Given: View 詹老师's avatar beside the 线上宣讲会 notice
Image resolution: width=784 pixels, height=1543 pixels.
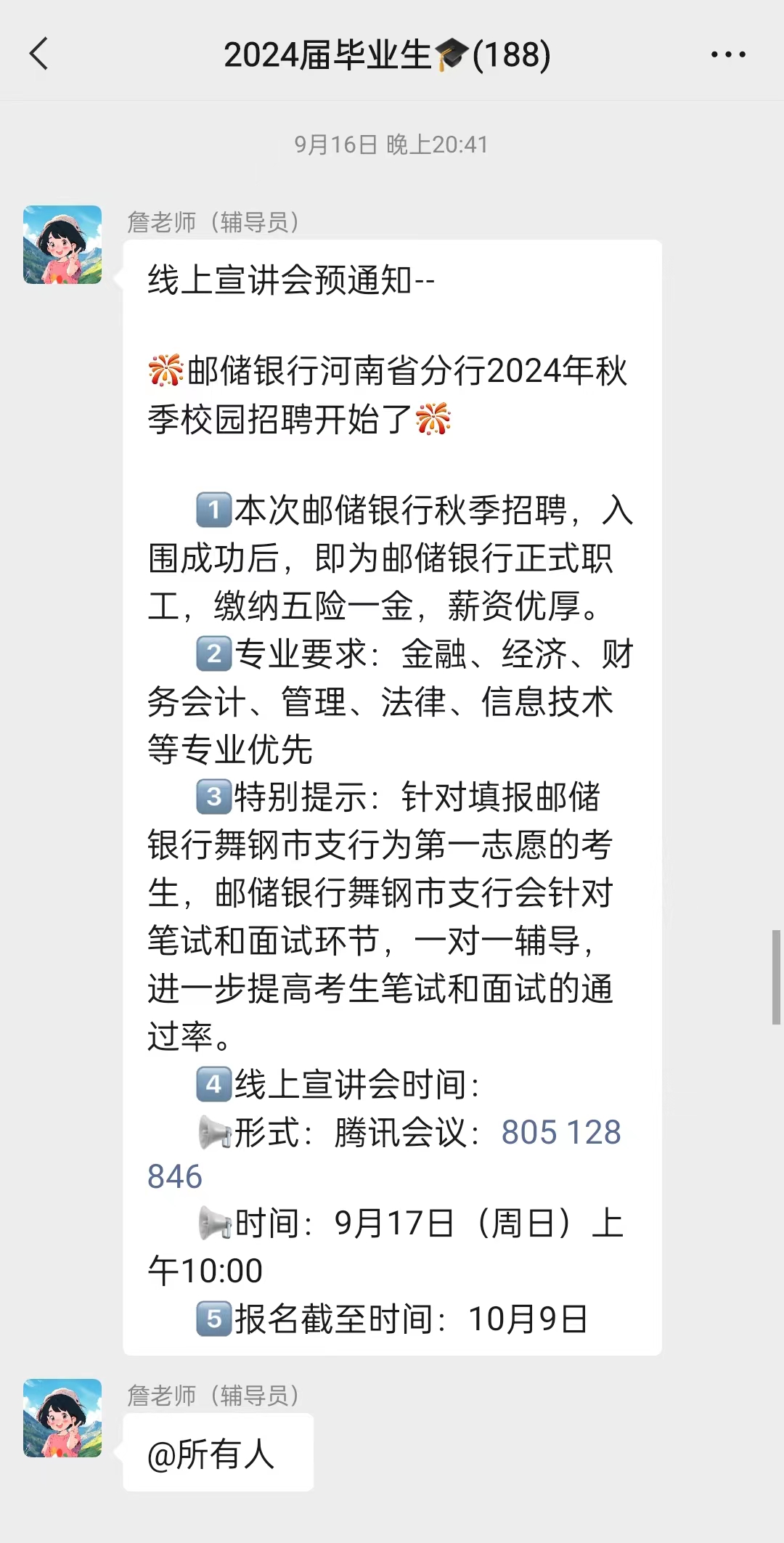Looking at the screenshot, I should click(62, 245).
